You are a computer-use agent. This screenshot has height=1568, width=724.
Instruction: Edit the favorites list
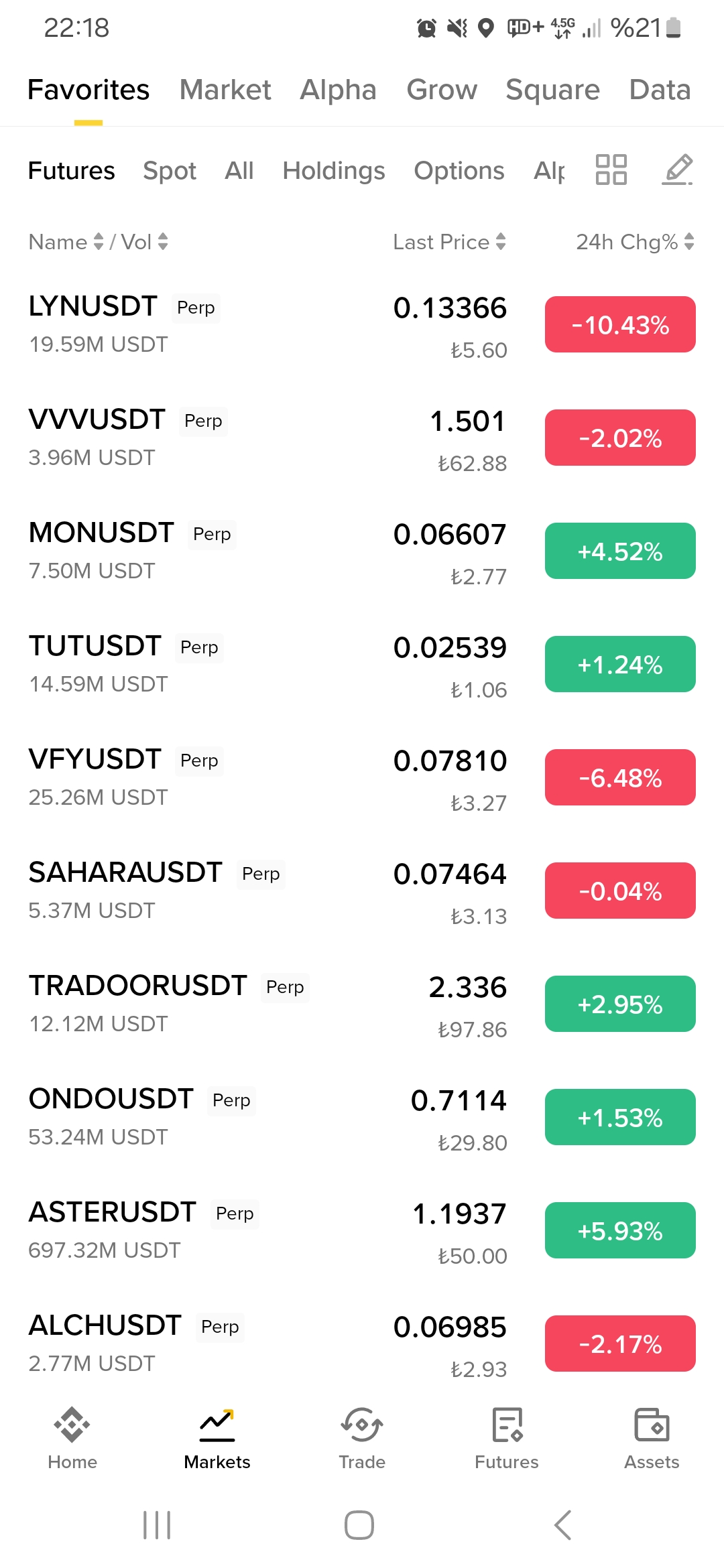point(677,170)
